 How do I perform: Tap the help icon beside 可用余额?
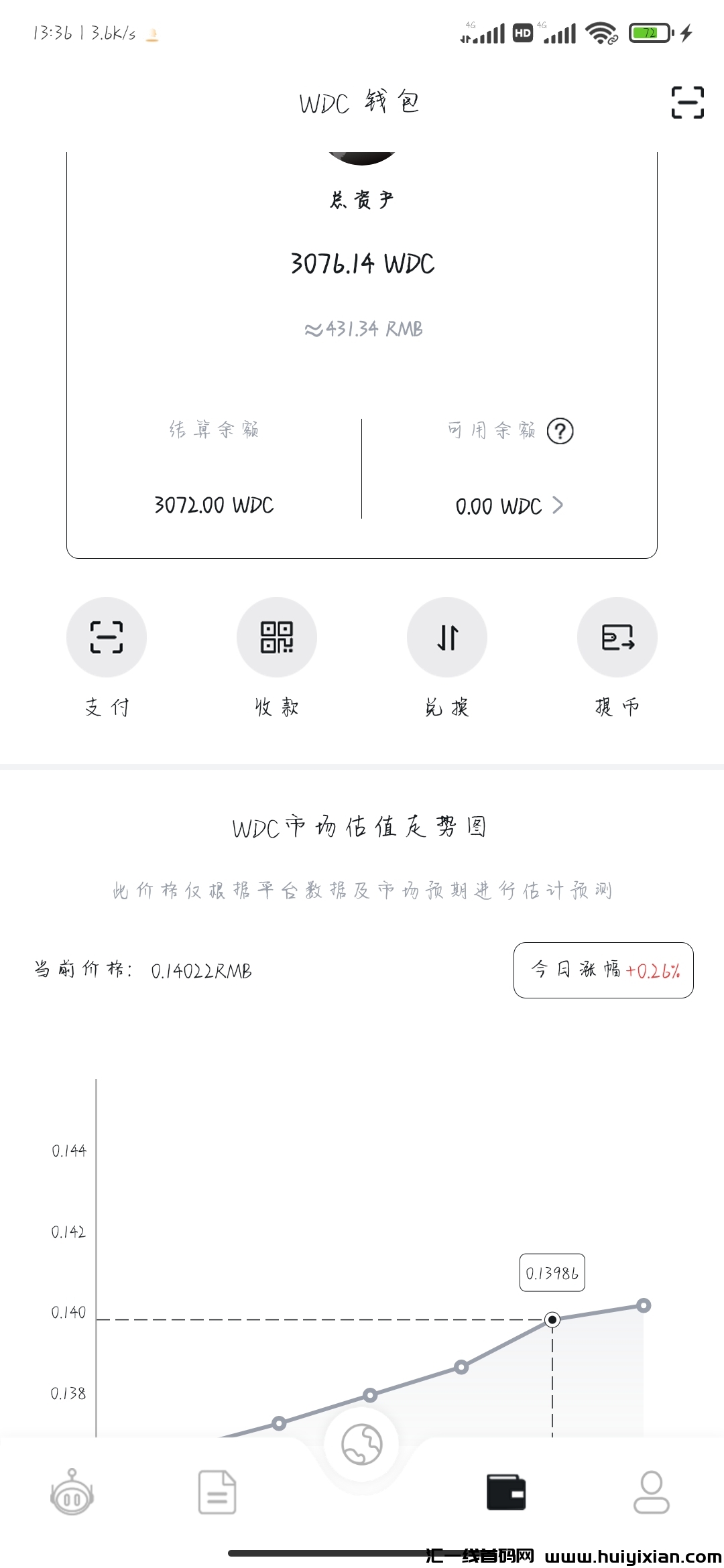point(560,431)
